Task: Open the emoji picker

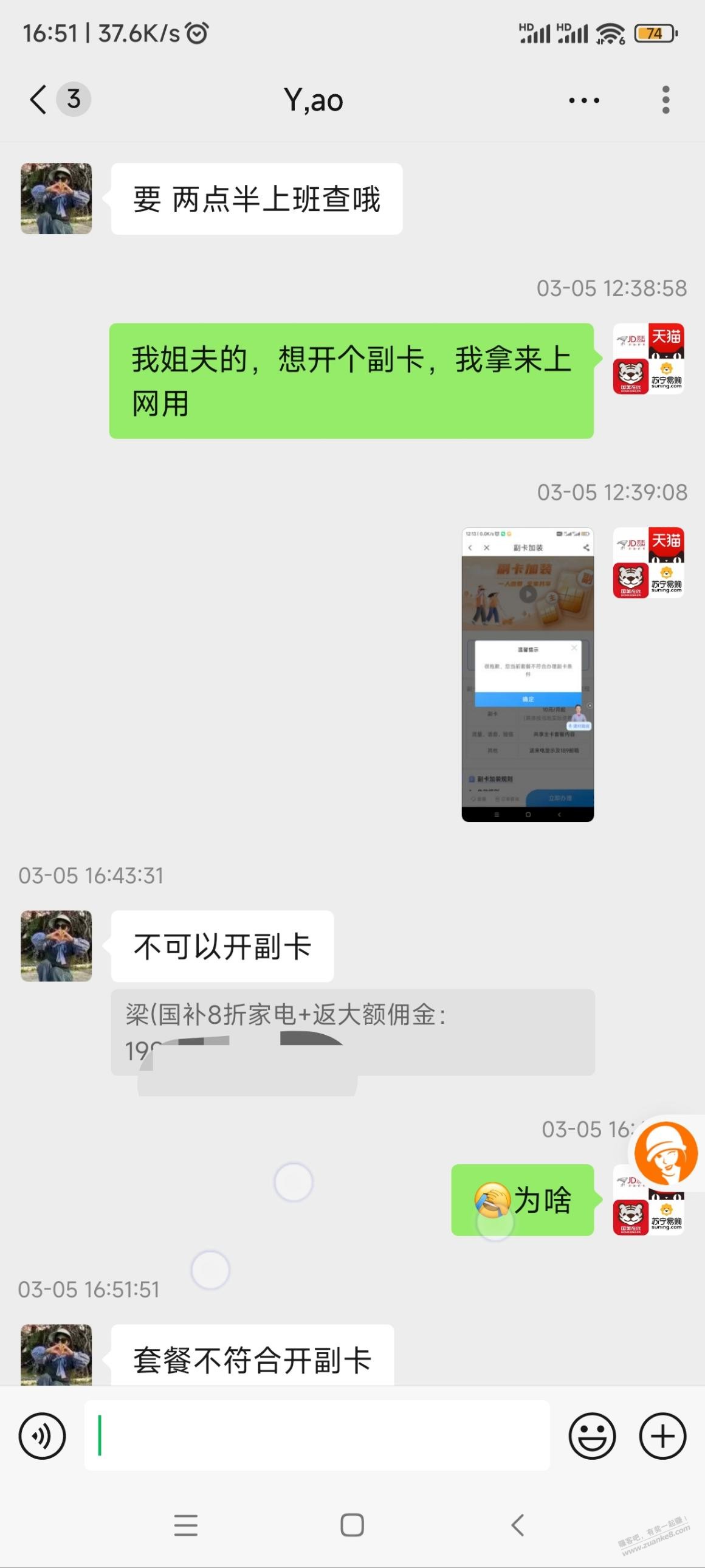Action: (591, 1436)
